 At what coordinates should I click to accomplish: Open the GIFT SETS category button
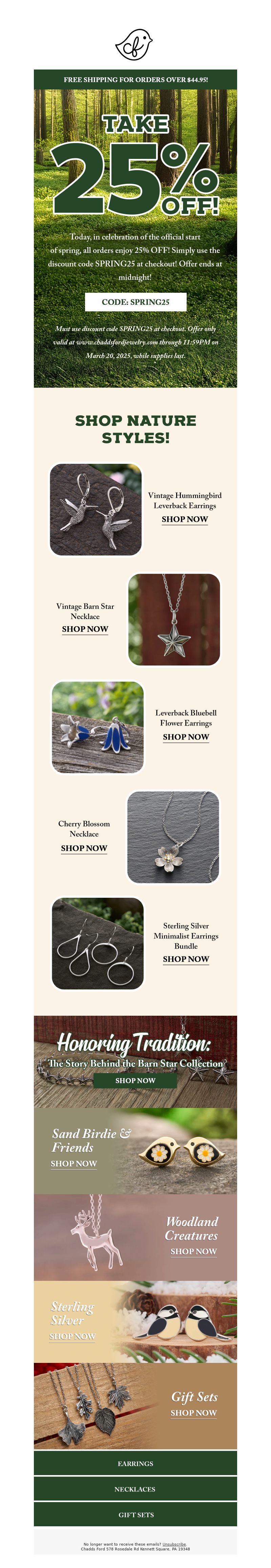tap(135, 1514)
